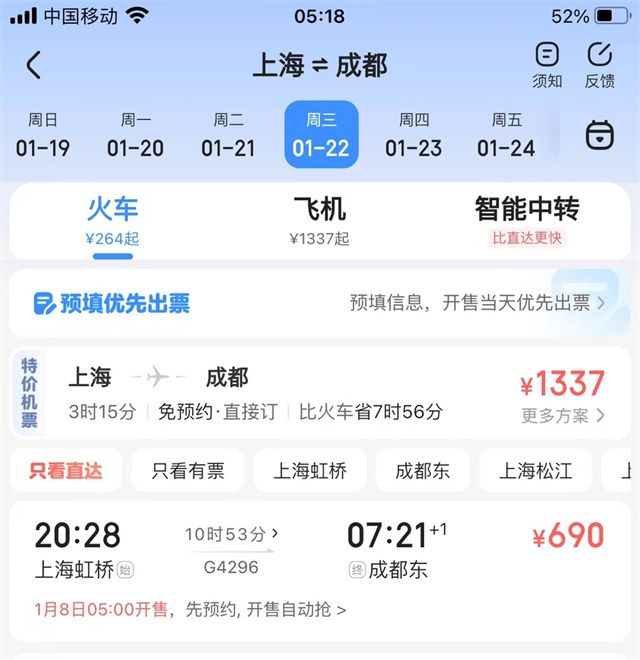Filter by 上海虹桥 station

point(310,470)
